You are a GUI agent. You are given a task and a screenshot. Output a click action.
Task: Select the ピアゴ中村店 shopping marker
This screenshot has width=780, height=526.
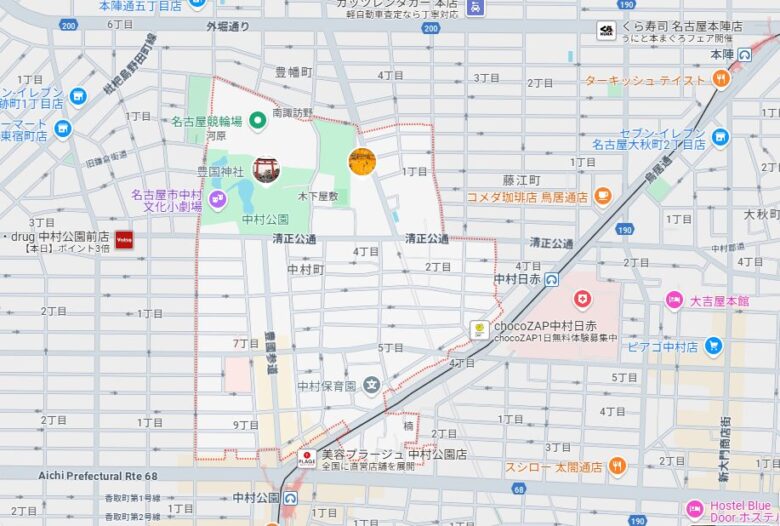point(713,346)
